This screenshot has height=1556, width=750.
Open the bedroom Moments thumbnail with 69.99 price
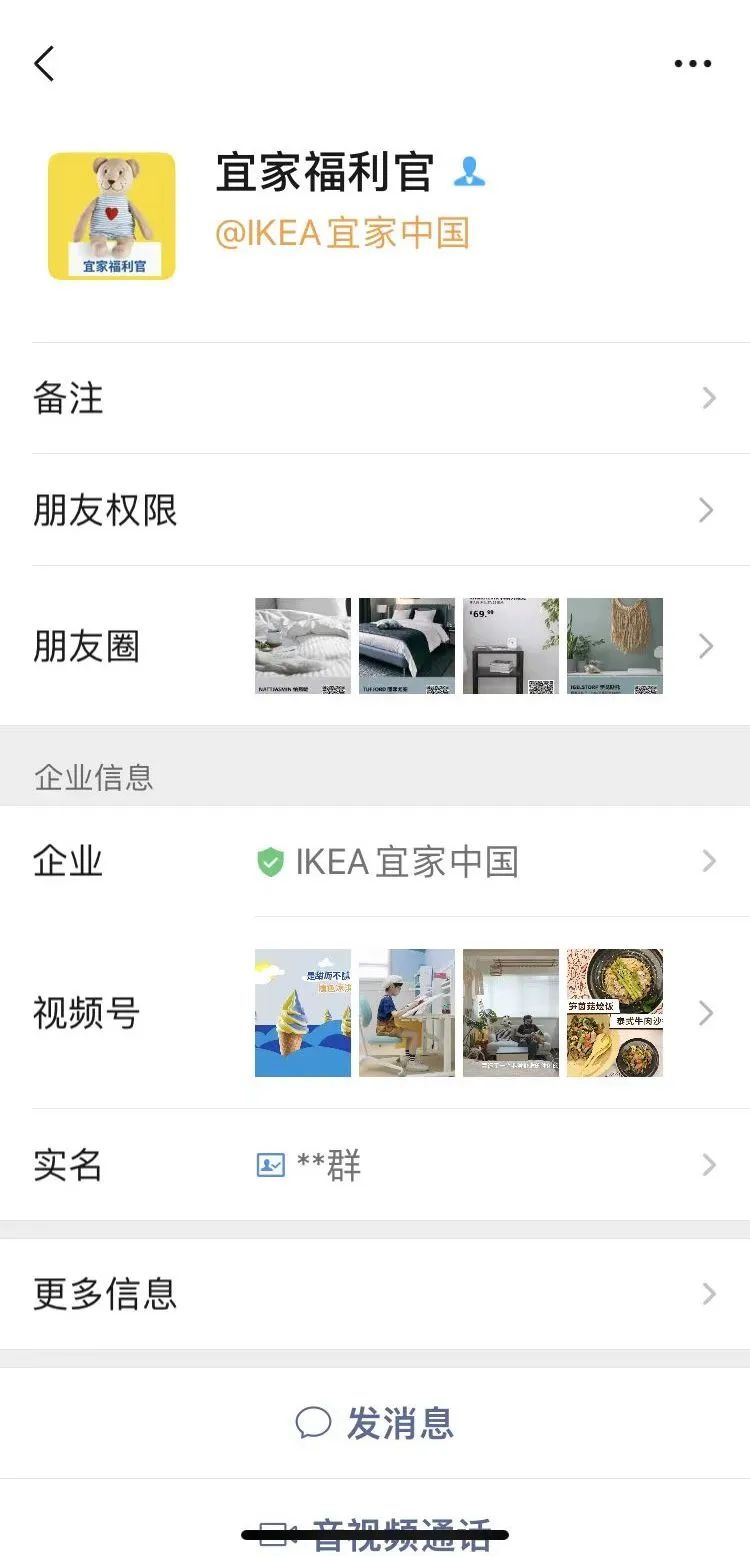(x=510, y=645)
